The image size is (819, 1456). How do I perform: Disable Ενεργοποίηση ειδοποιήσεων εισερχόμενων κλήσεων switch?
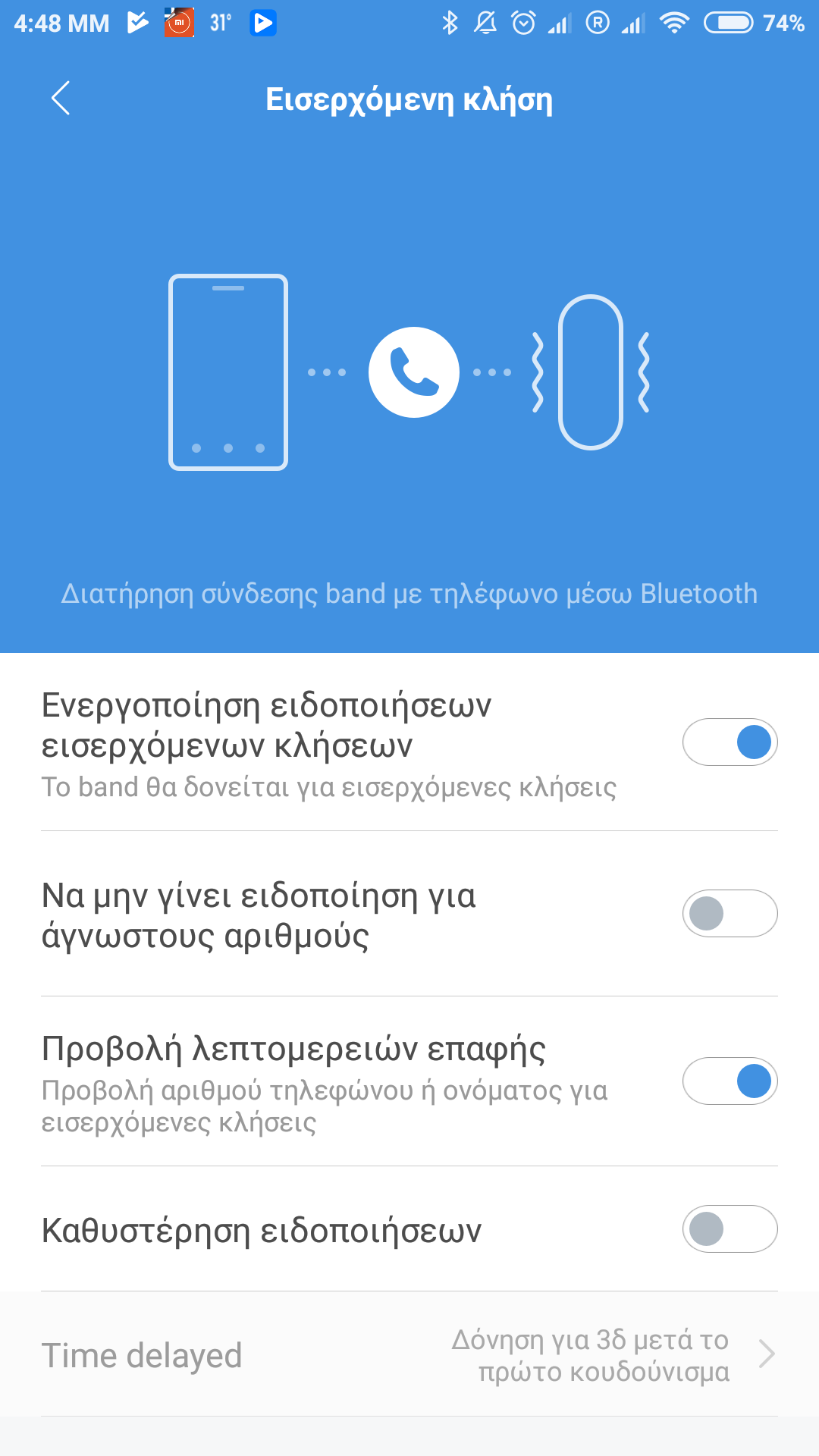[730, 742]
